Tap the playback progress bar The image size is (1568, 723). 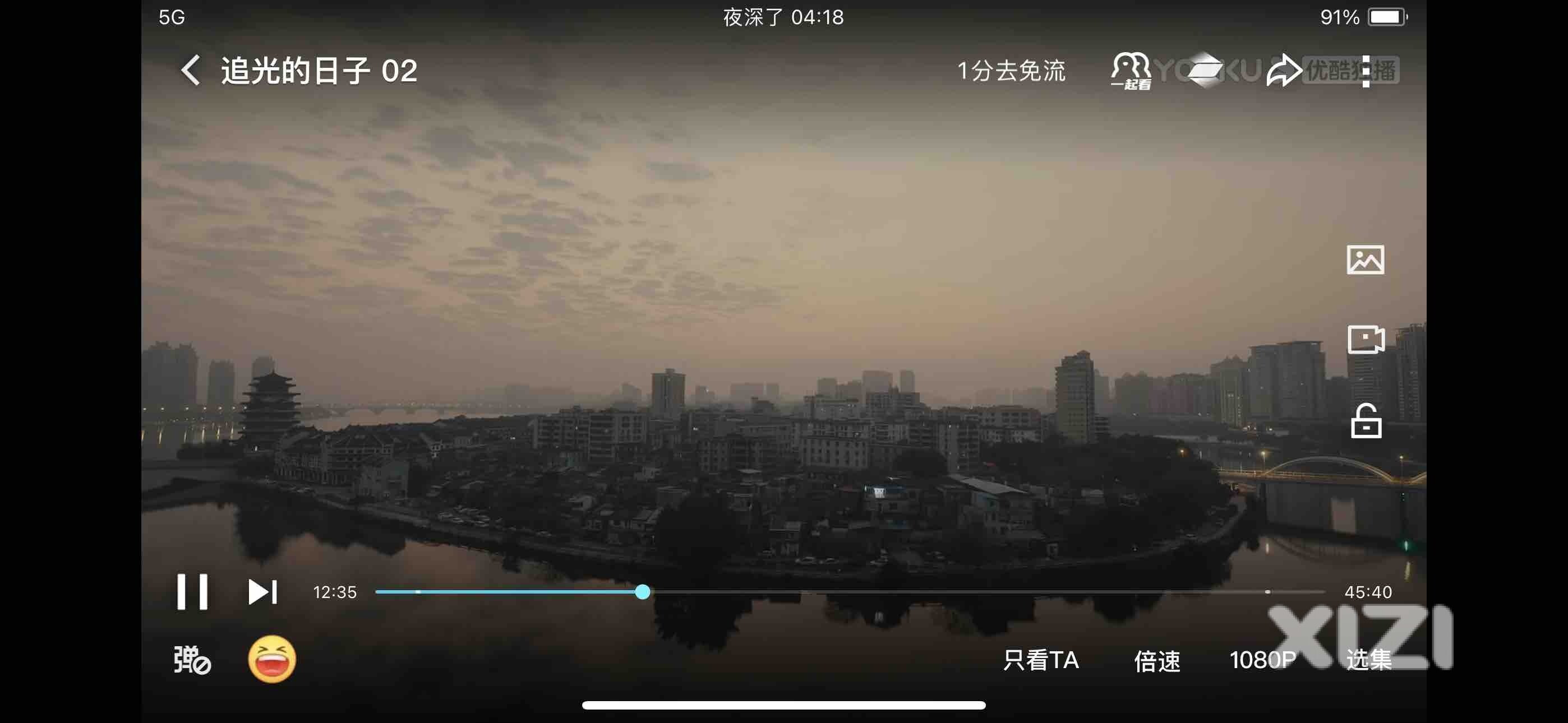point(849,591)
